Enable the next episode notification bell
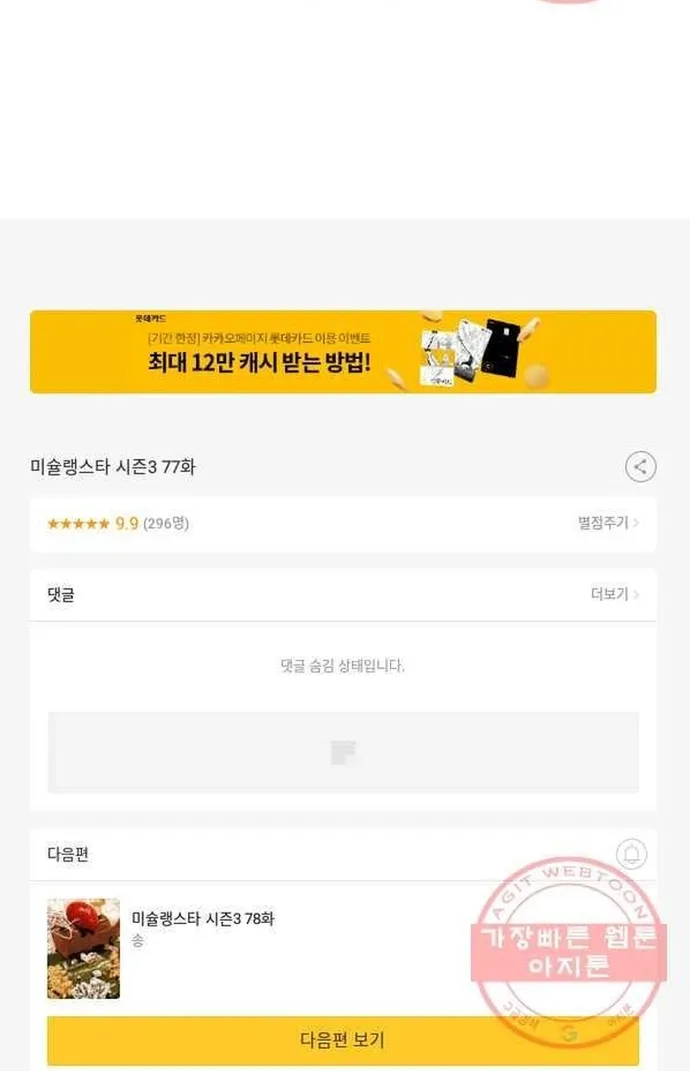This screenshot has width=690, height=1071. click(631, 854)
